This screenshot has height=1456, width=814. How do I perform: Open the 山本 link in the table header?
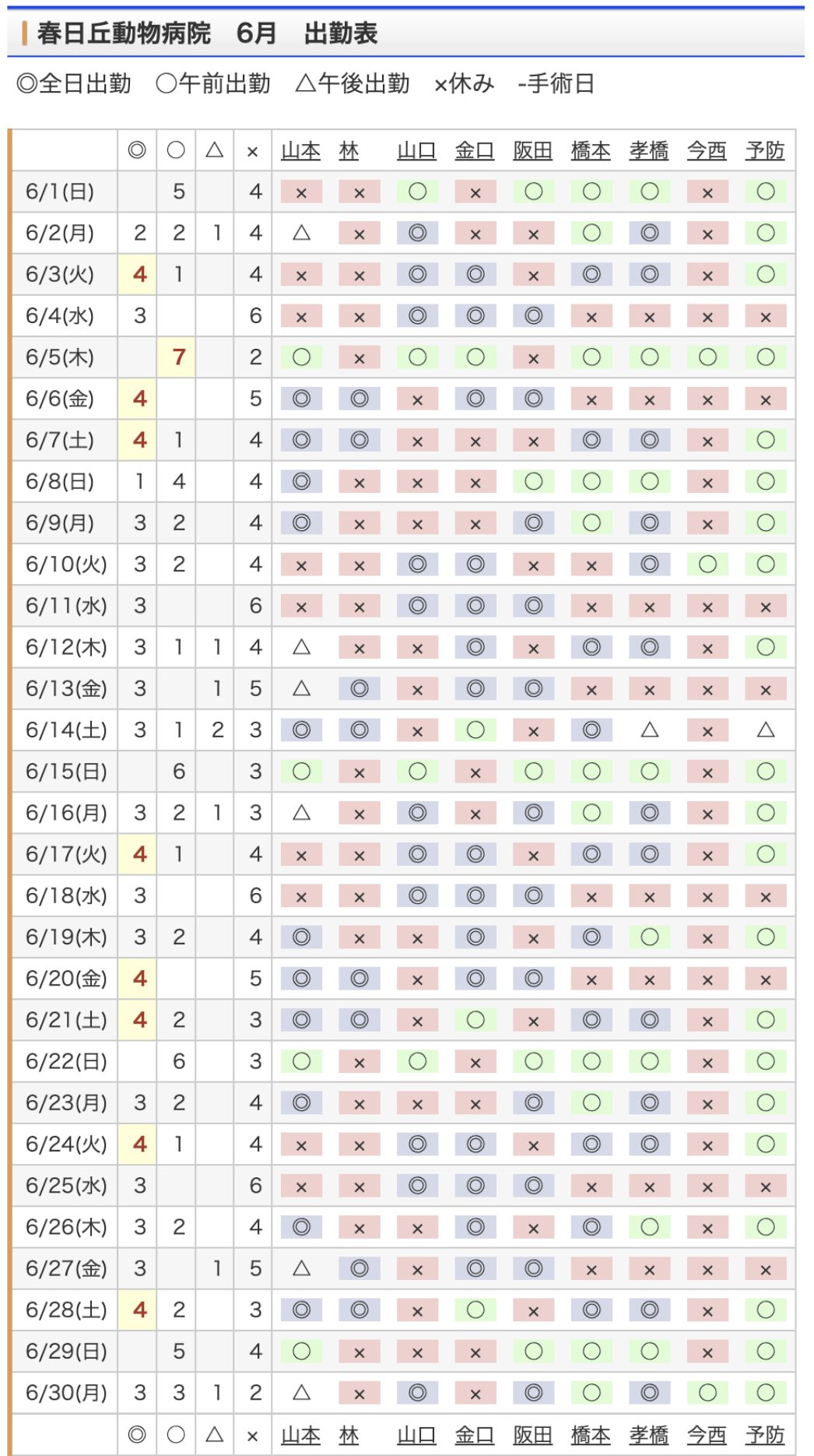[300, 150]
